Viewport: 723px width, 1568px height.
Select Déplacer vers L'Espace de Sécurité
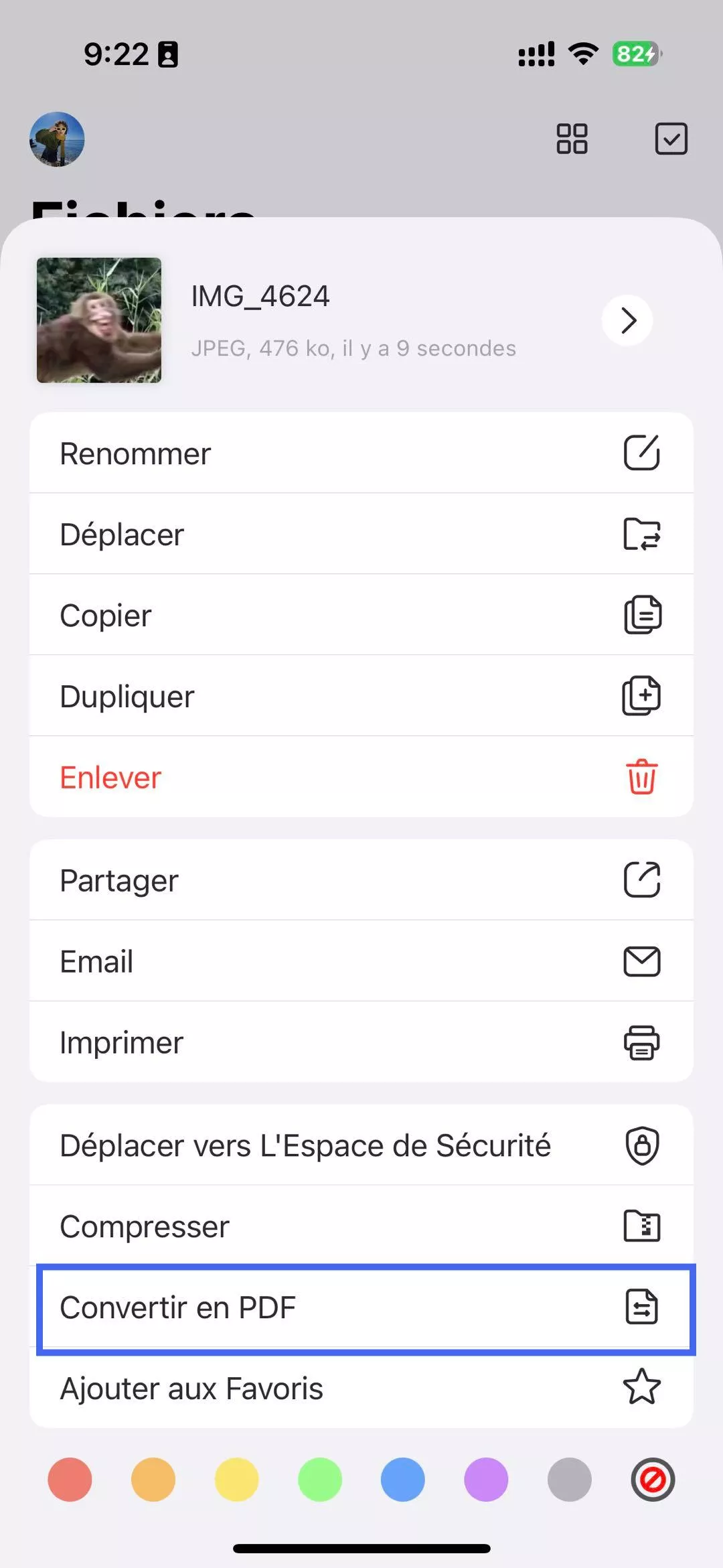(x=305, y=1145)
